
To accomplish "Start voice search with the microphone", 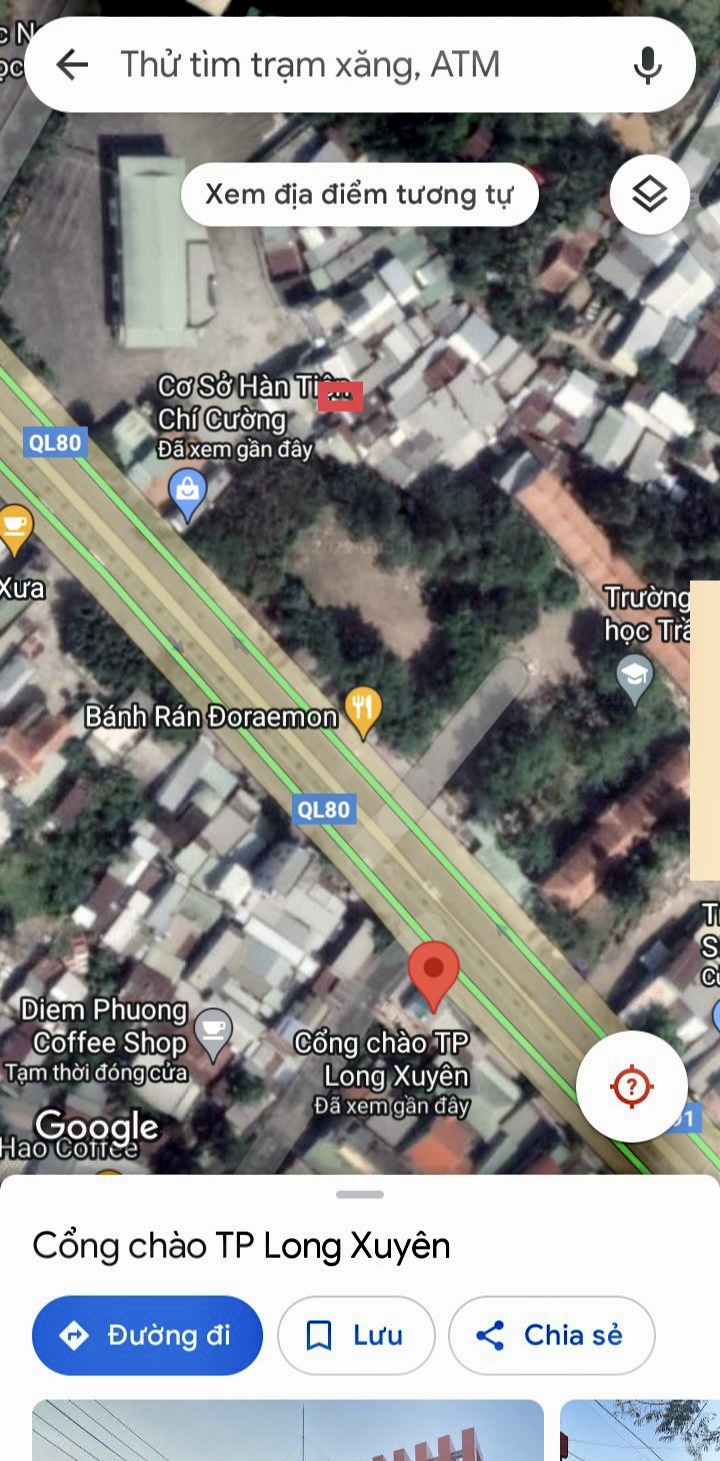I will pos(647,65).
